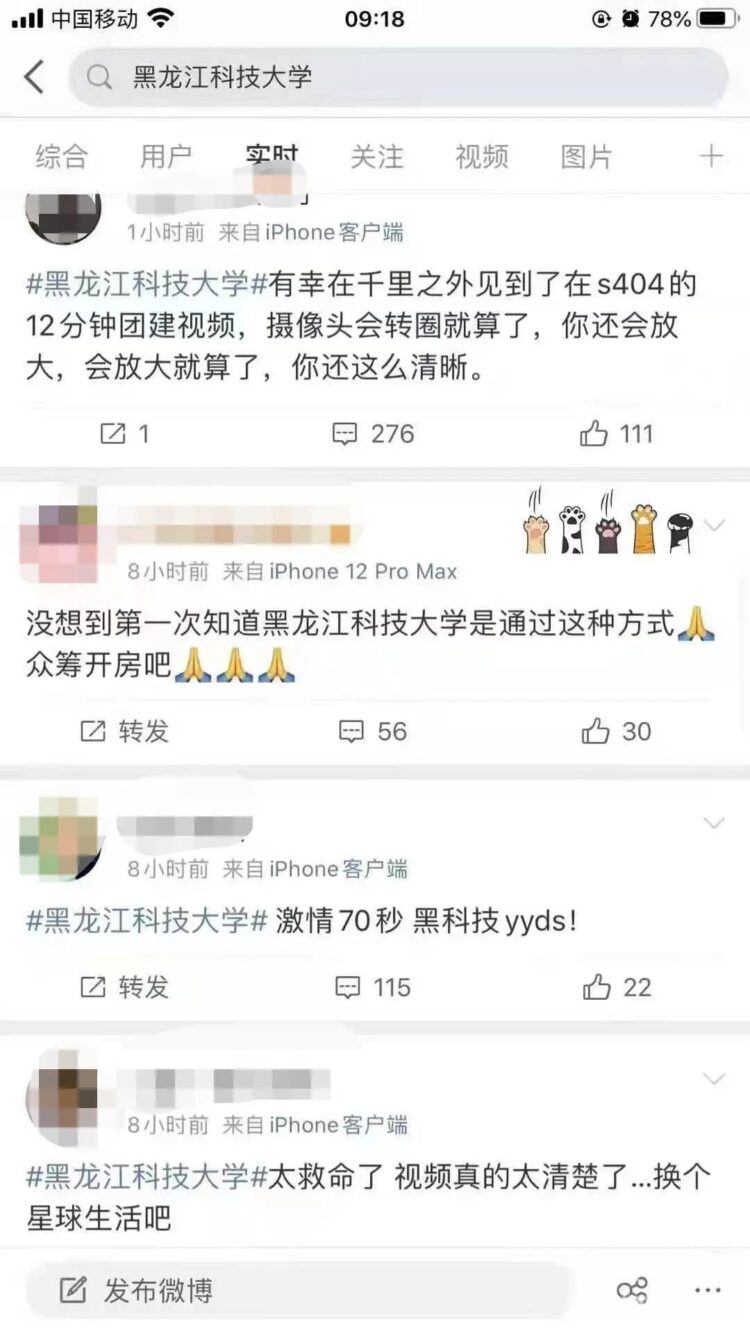The width and height of the screenshot is (750, 1333).
Task: Open the 115 comments on the 激情70秒 post
Action: coord(373,987)
